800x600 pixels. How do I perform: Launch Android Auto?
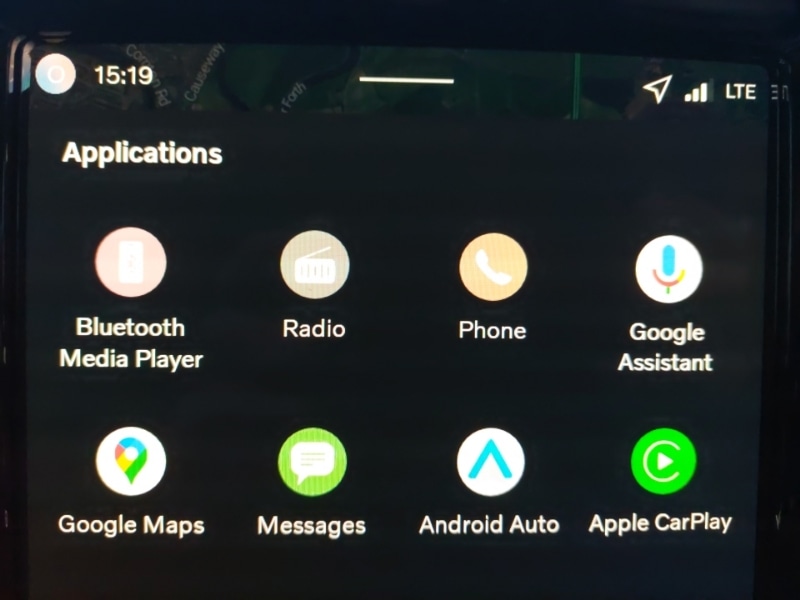click(x=490, y=462)
